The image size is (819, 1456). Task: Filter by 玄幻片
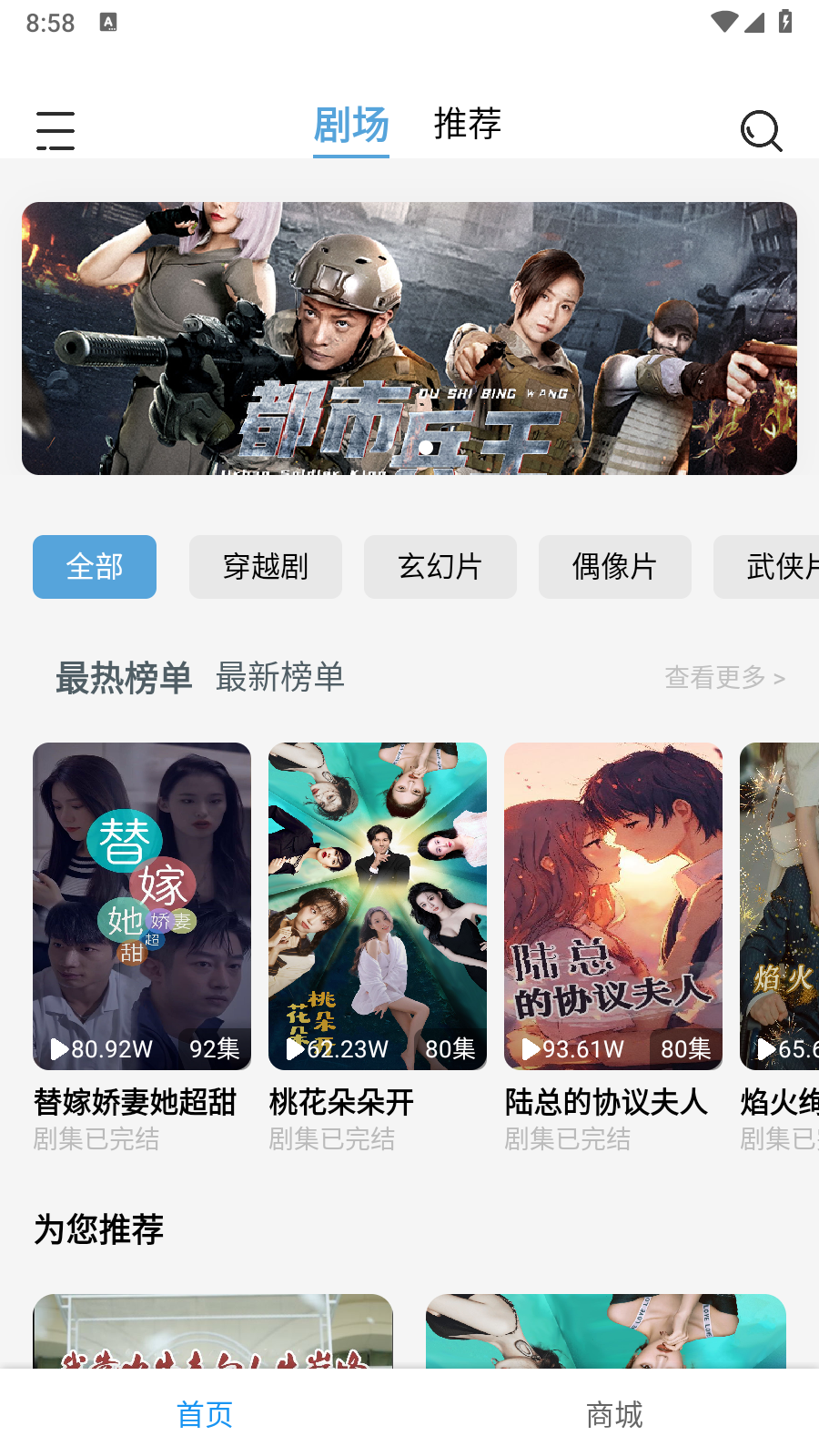(x=440, y=567)
